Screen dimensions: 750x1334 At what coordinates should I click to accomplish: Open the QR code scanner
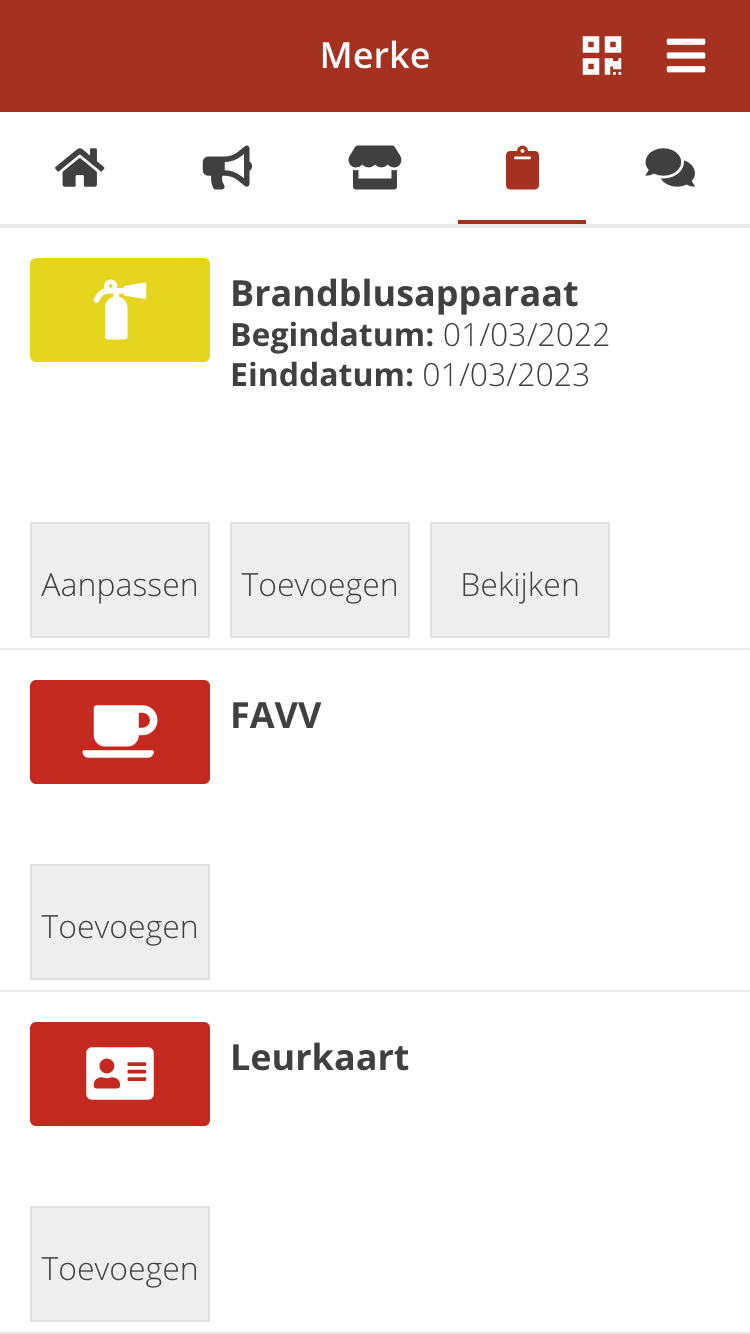[602, 56]
